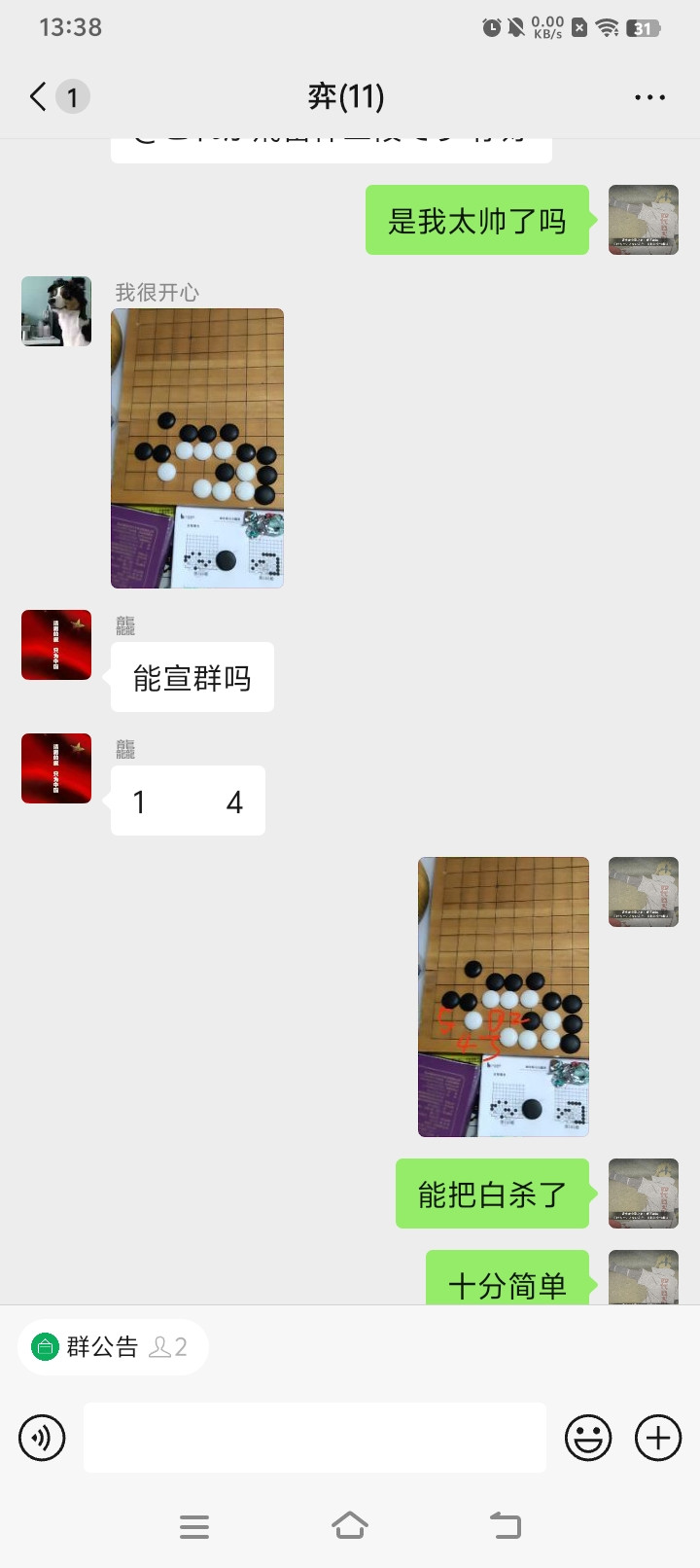Screen dimensions: 700x1568
Task: Focus the message text field
Action: click(314, 1438)
